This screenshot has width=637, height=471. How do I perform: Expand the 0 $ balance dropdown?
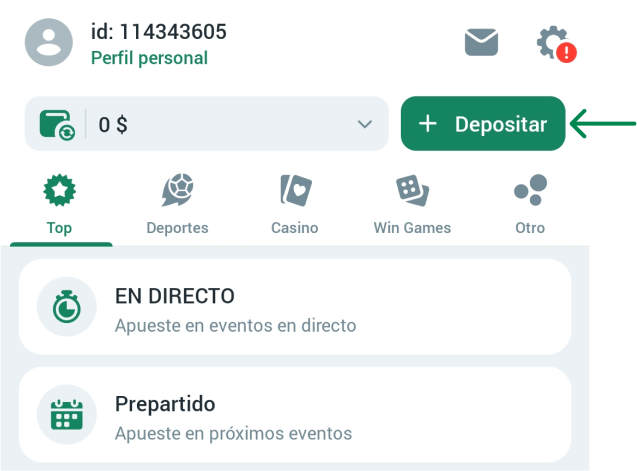click(x=364, y=124)
